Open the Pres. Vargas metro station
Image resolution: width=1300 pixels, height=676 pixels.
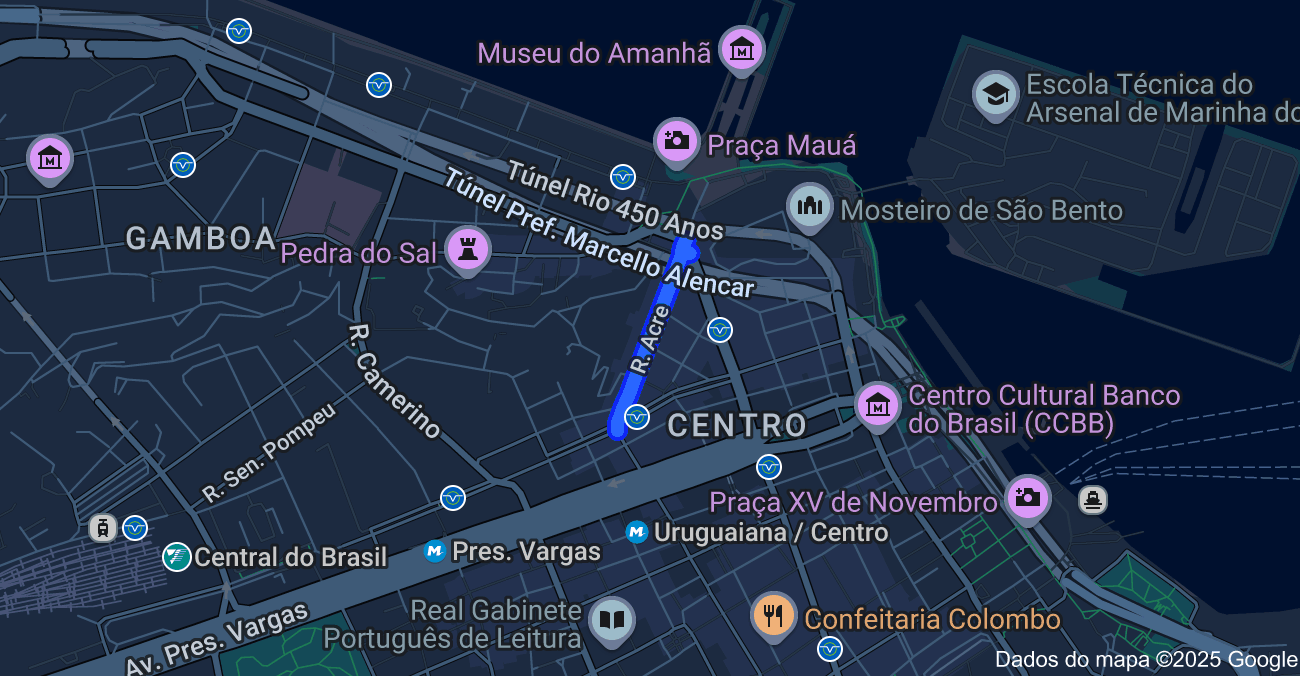(x=435, y=551)
